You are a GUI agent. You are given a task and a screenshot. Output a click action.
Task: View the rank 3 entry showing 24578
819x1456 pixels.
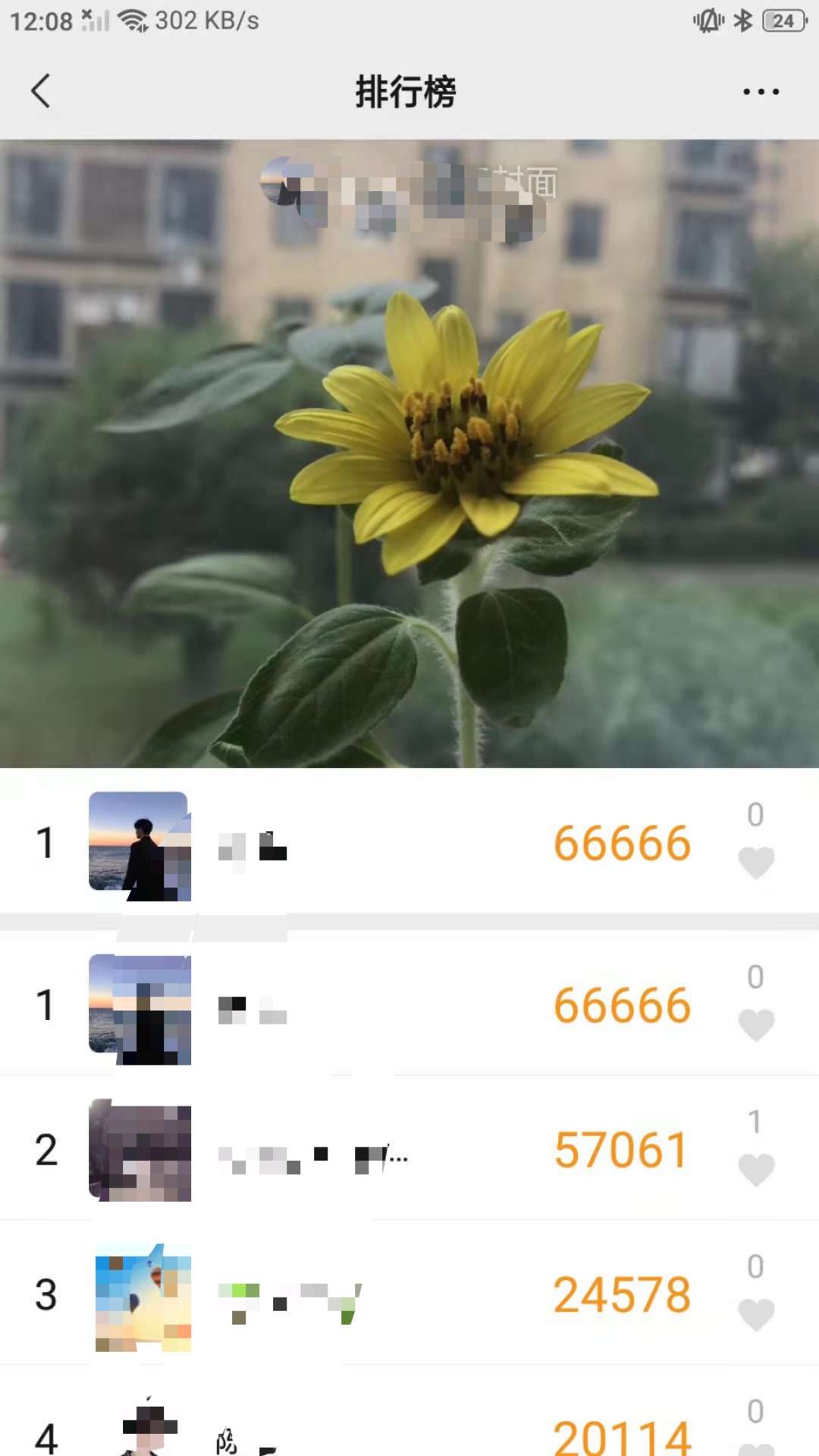click(409, 1294)
